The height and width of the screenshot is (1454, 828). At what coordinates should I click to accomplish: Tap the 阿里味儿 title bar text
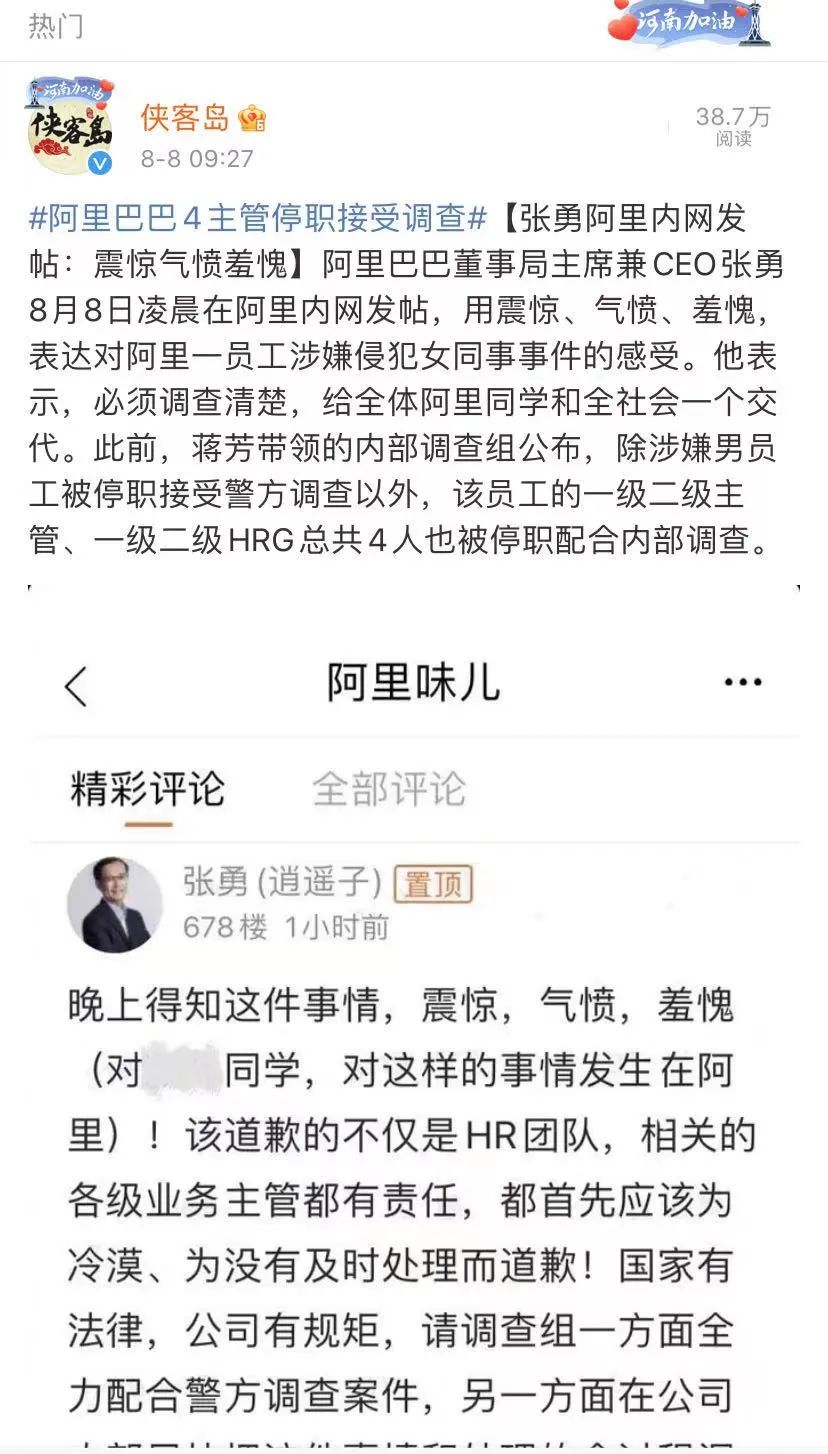click(x=411, y=681)
